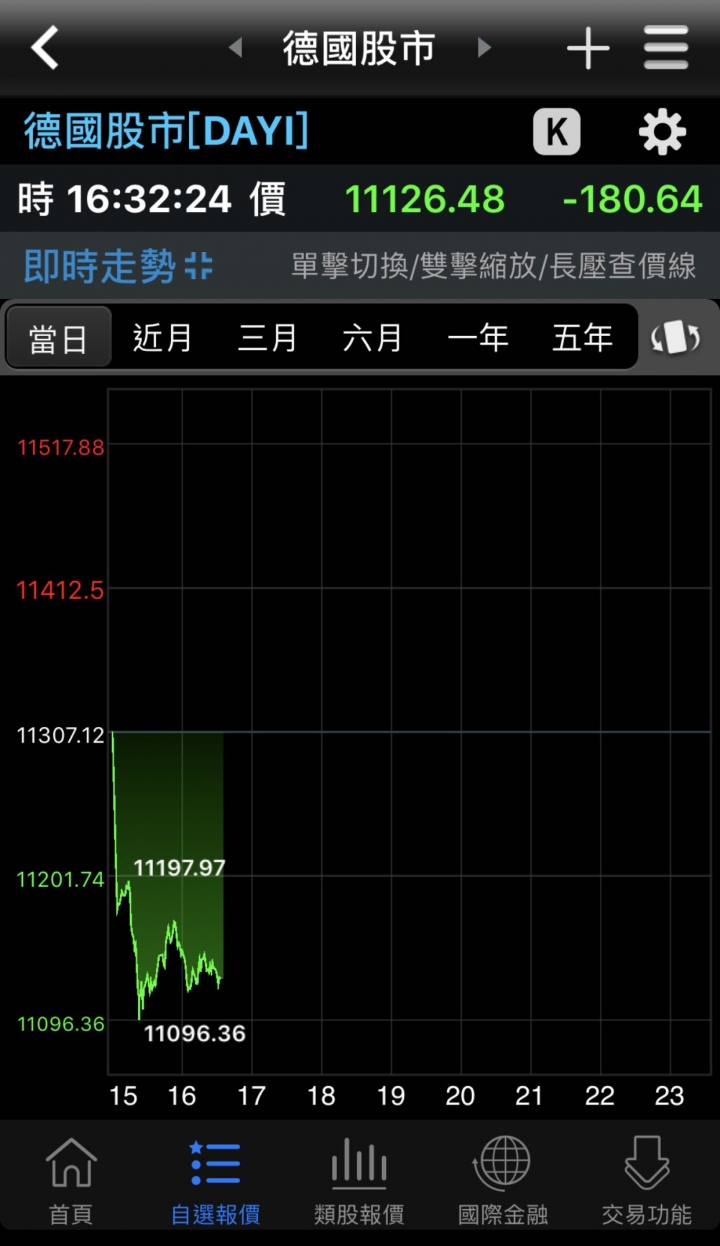Image resolution: width=720 pixels, height=1246 pixels.
Task: Switch to K-line chart view
Action: click(x=557, y=132)
